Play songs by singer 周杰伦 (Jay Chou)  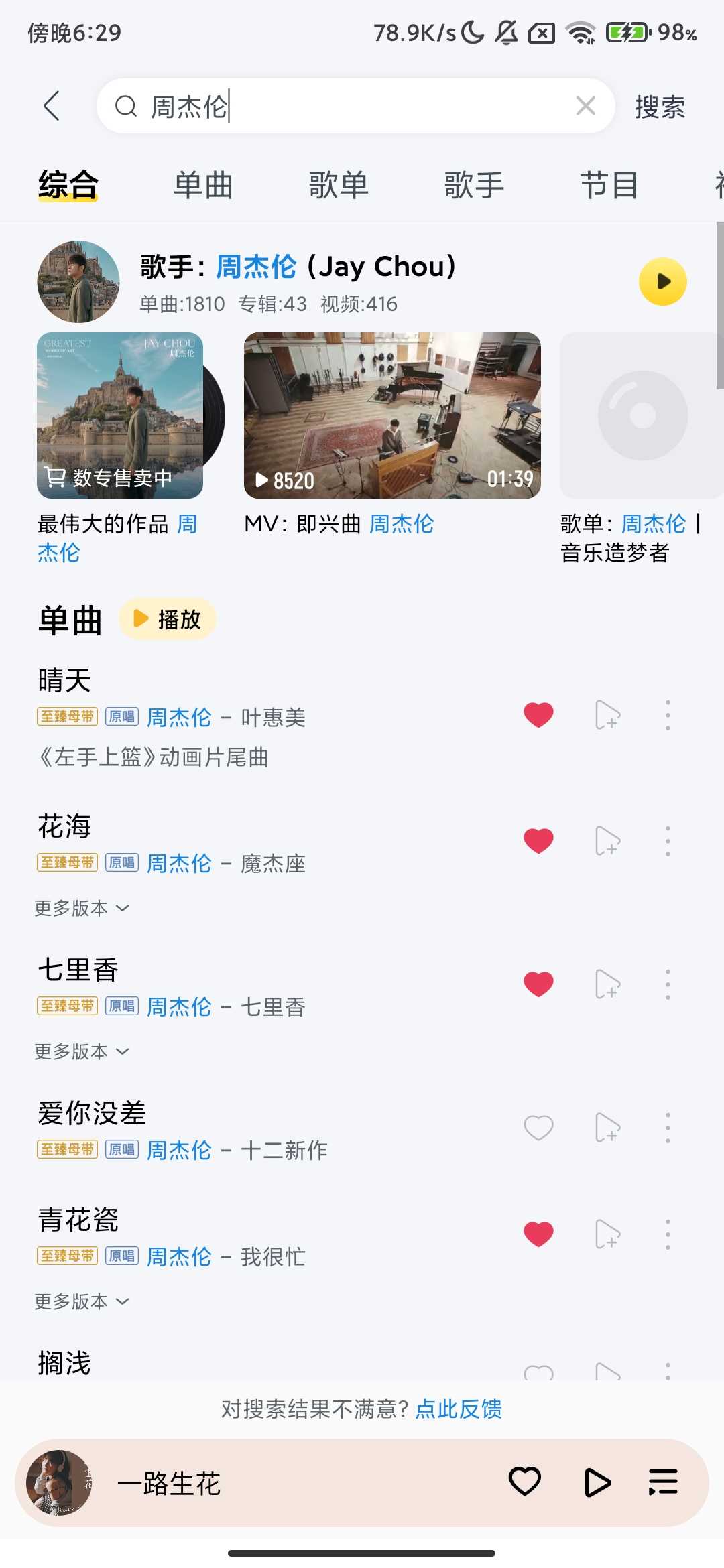click(x=662, y=281)
